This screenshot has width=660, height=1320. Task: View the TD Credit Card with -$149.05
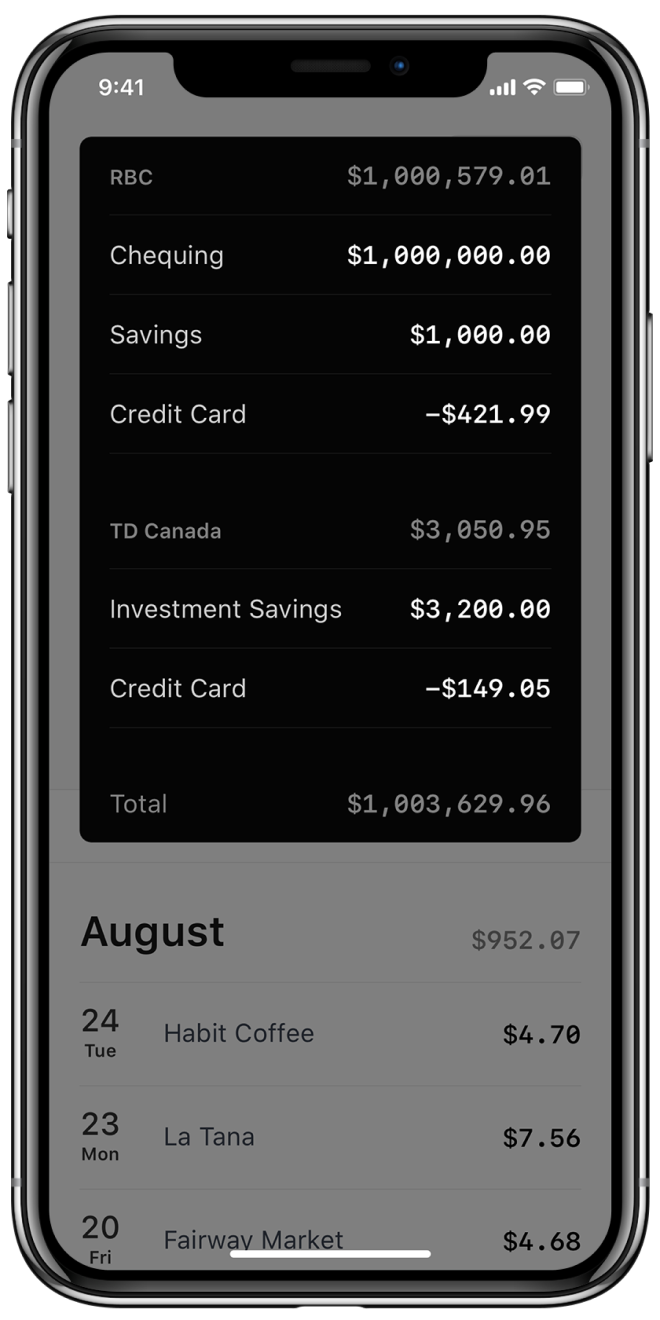point(330,688)
